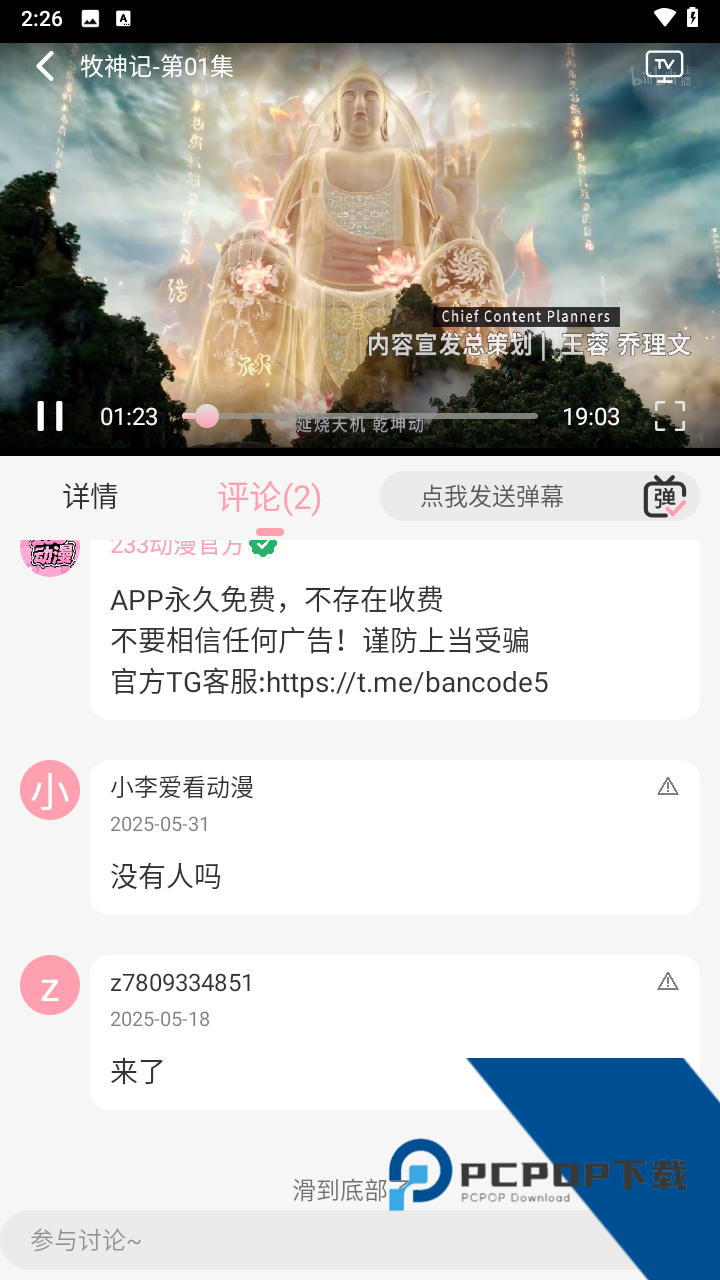This screenshot has width=720, height=1280.
Task: Tap 点我发送弹幕 to send danmaku
Action: [x=492, y=496]
